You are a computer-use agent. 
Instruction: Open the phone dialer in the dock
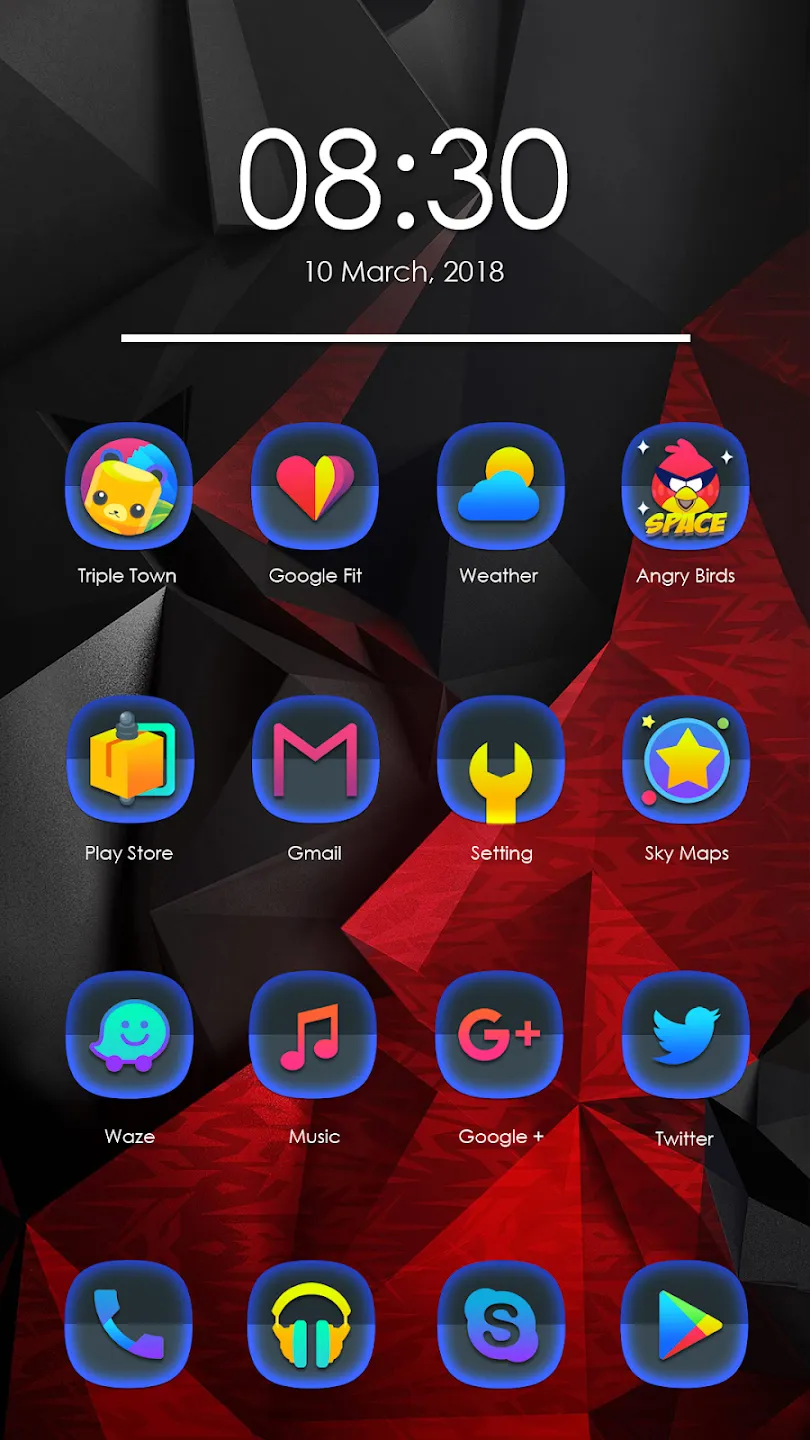pos(128,1324)
